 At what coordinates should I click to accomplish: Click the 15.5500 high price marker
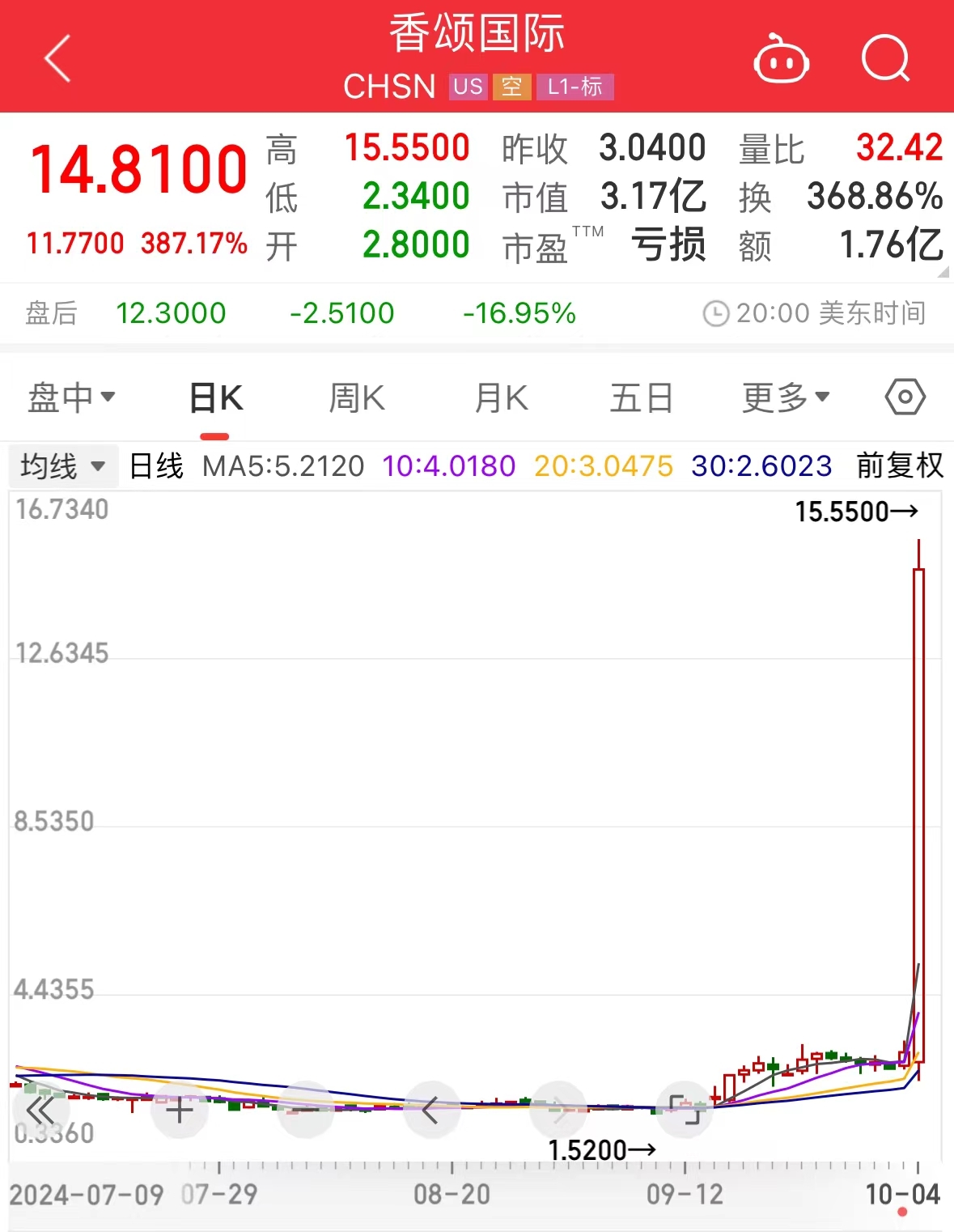(x=859, y=510)
